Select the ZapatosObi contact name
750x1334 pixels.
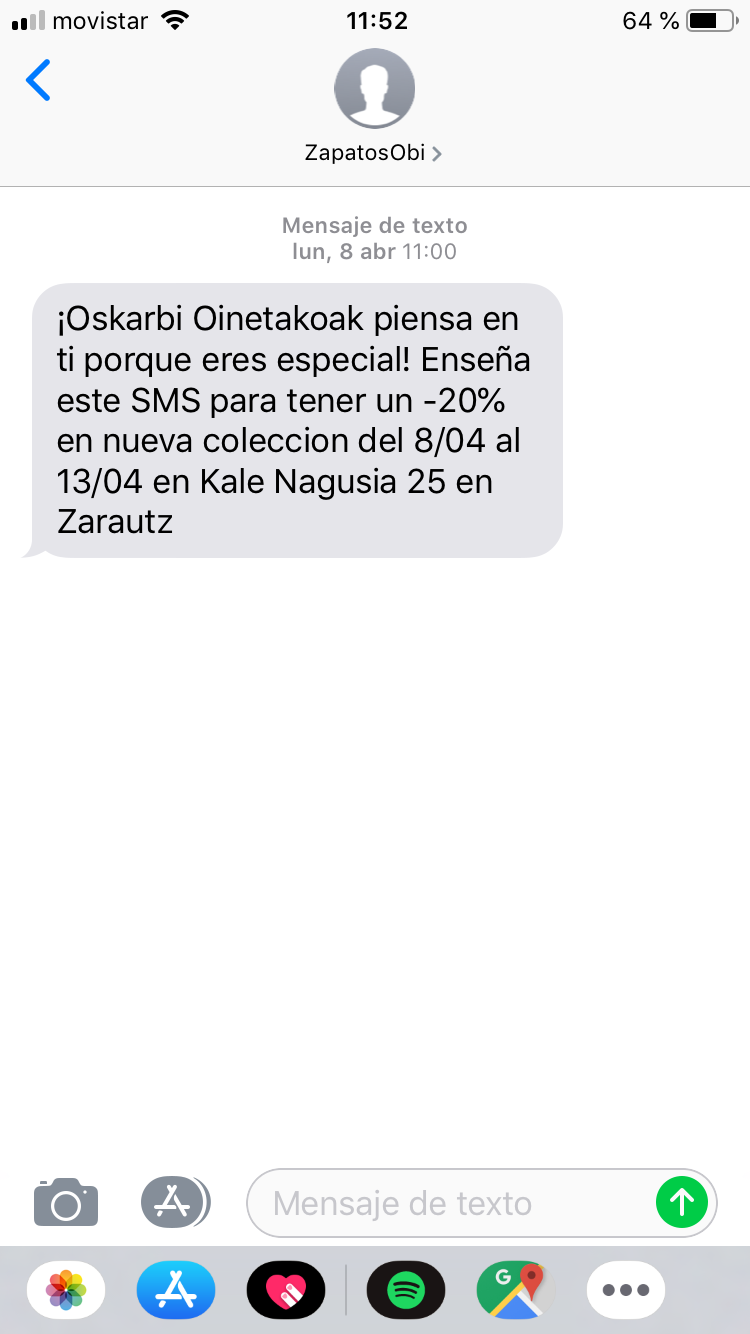coord(363,153)
